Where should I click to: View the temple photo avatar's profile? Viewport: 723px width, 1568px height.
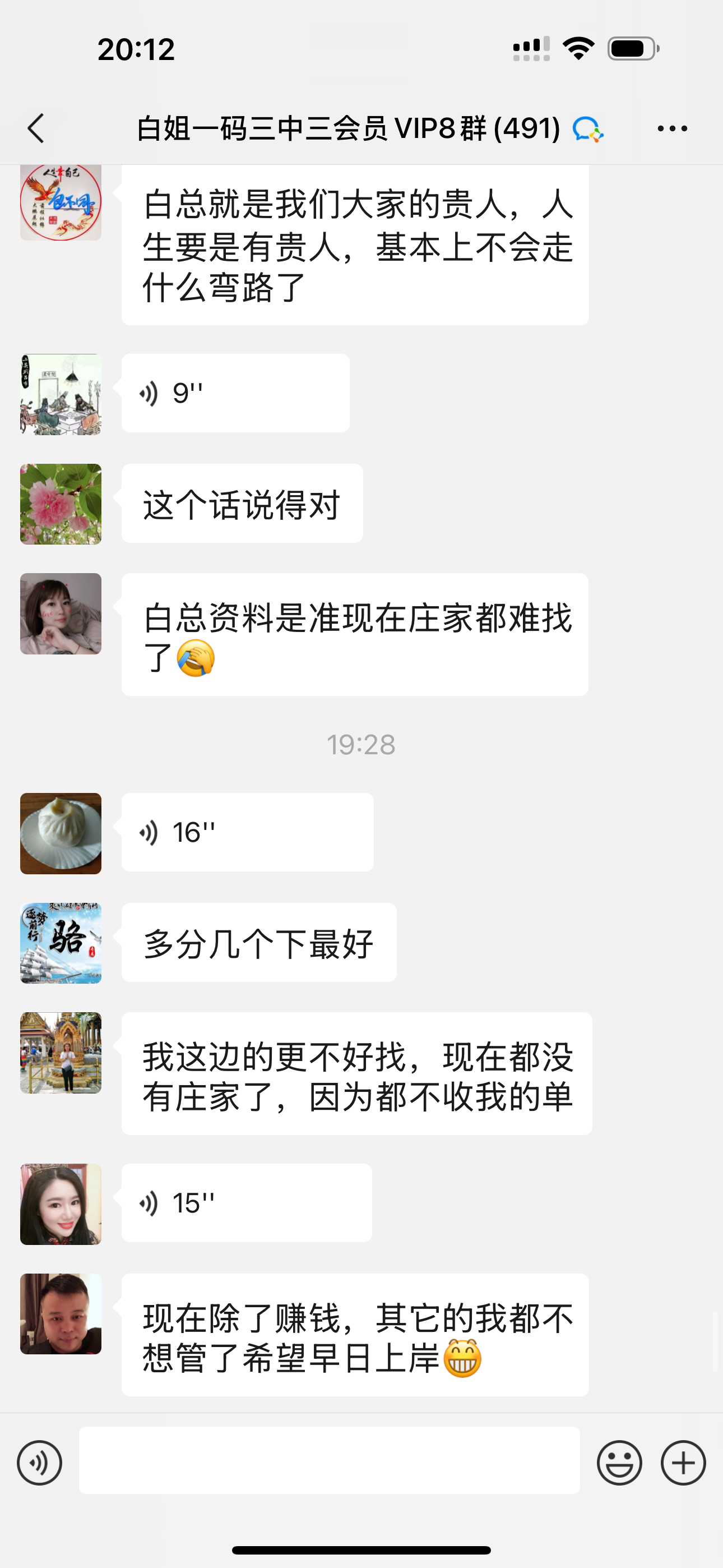tap(61, 1053)
